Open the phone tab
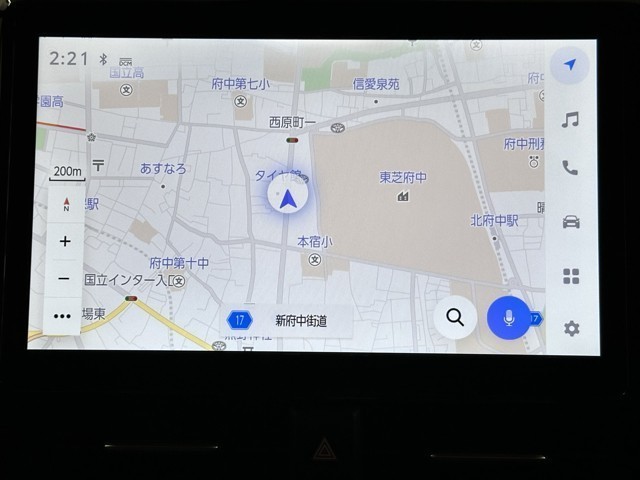Screen dimensions: 640x480 (x=570, y=169)
